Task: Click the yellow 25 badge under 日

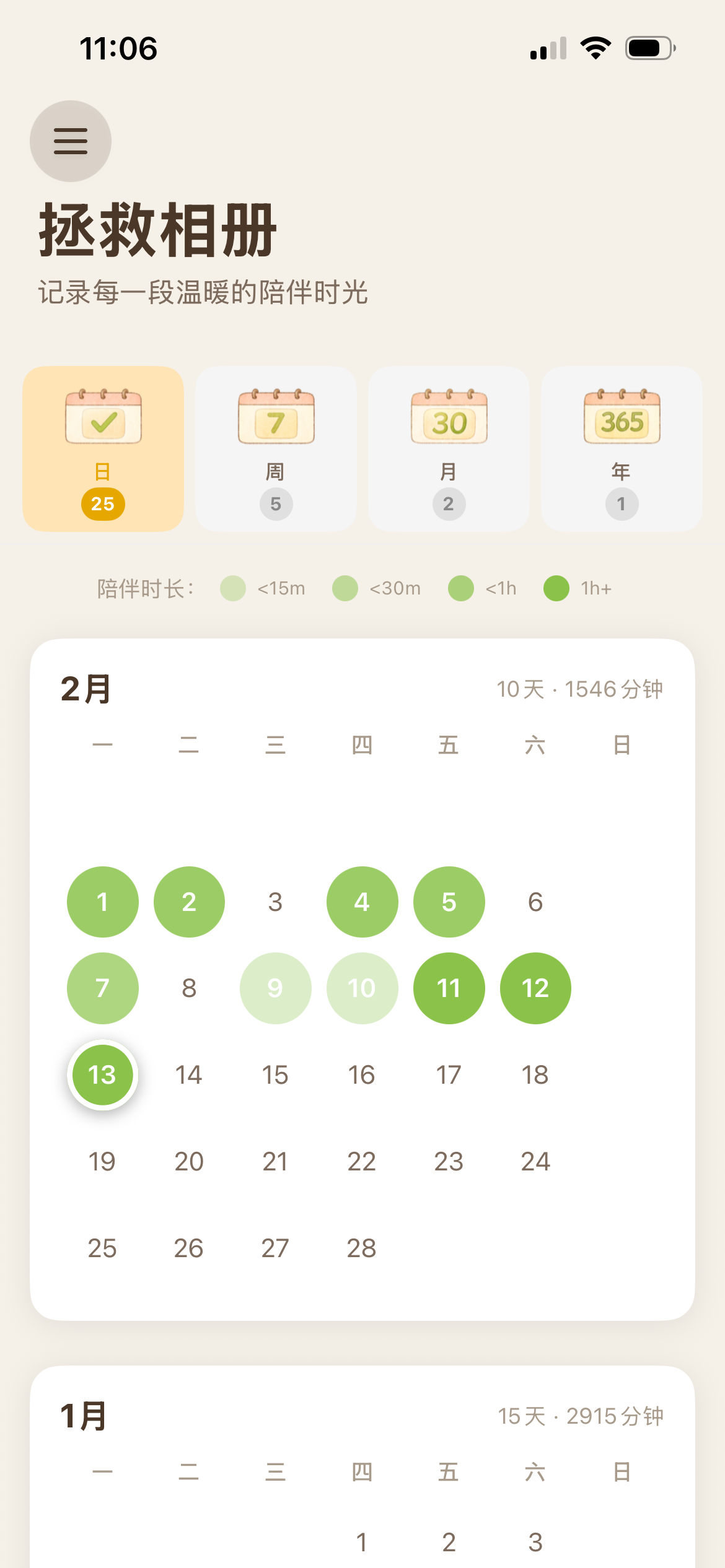Action: tap(102, 503)
